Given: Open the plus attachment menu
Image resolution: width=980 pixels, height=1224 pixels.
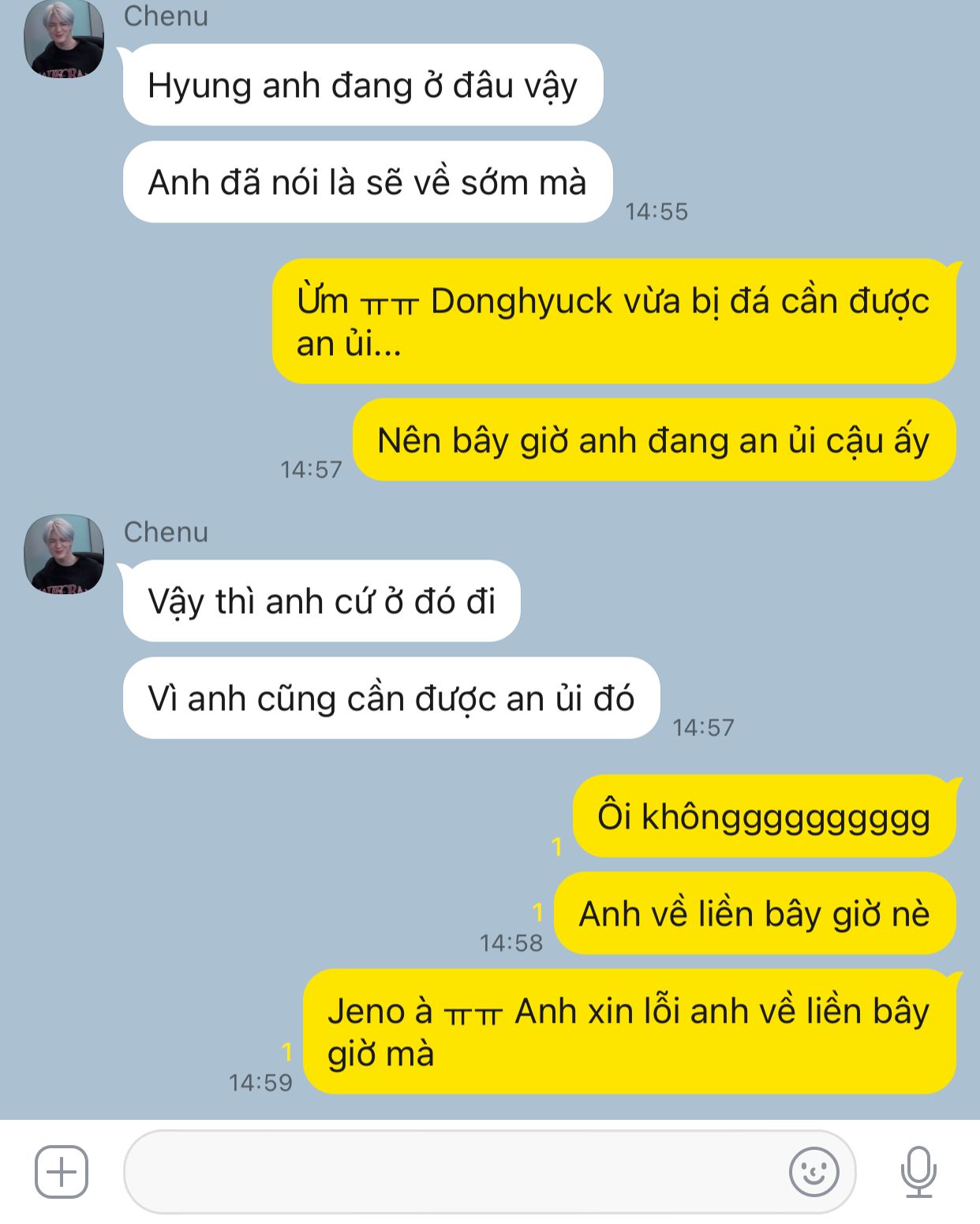Looking at the screenshot, I should (x=62, y=1171).
